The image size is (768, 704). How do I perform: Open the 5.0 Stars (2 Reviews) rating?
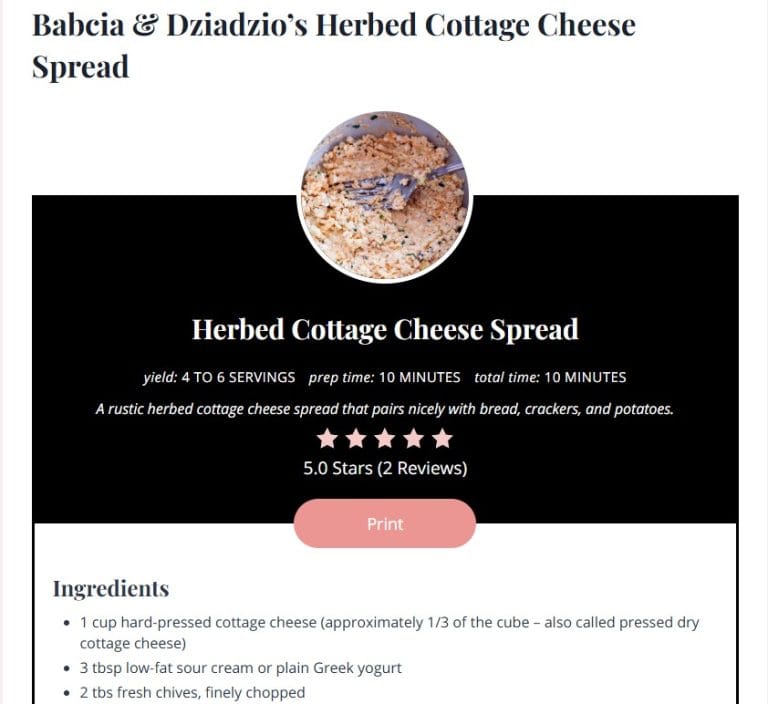[x=385, y=467]
